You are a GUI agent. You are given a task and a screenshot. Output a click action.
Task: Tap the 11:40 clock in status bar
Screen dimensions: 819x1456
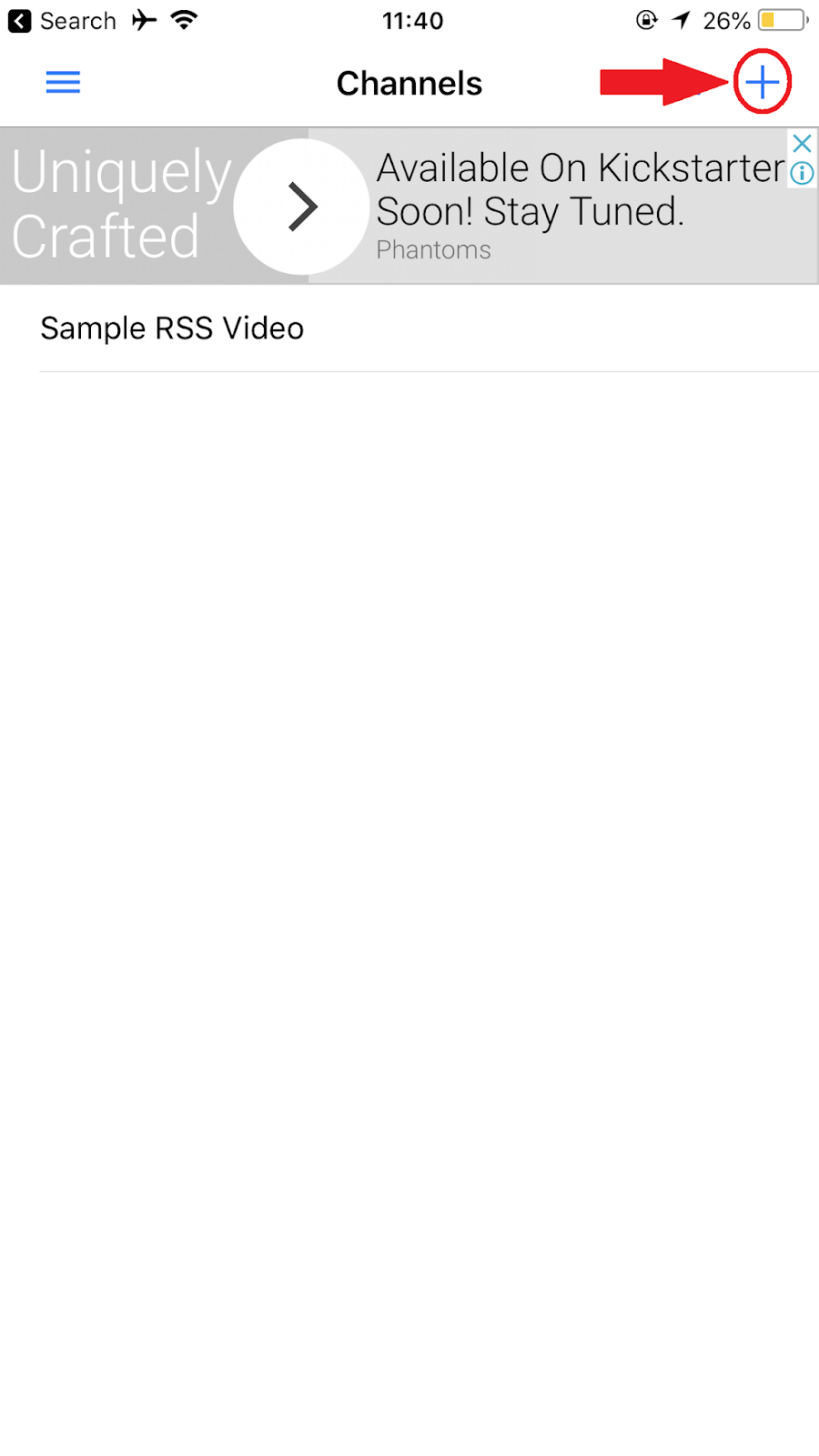[413, 19]
